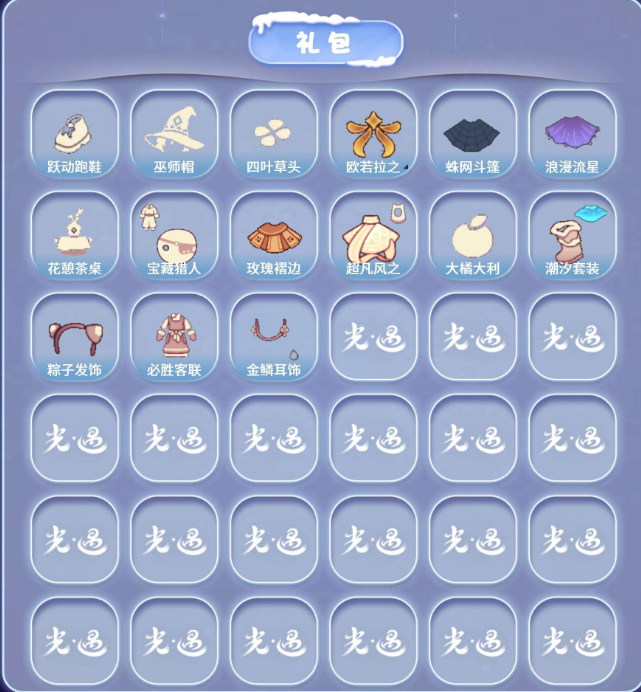The image size is (641, 692).
Task: Tap the 粽子发饰 hair accessory
Action: pos(75,337)
